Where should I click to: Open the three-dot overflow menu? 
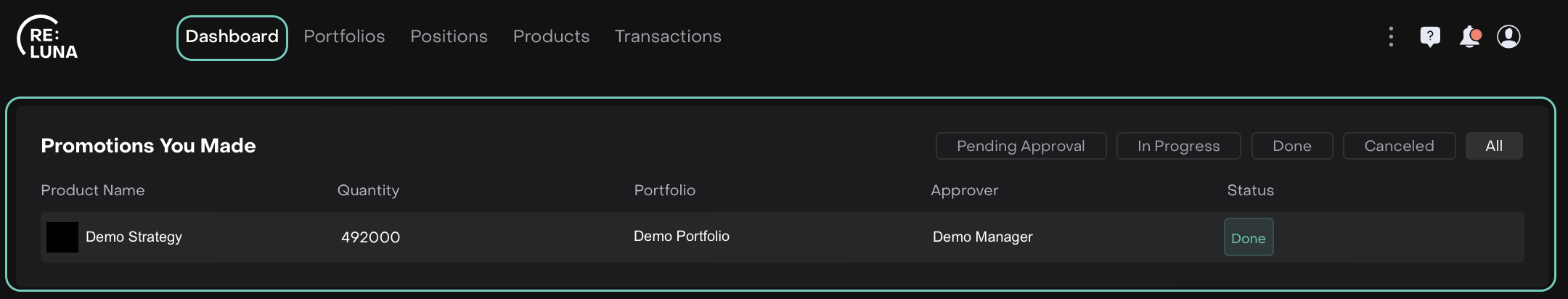tap(1391, 37)
